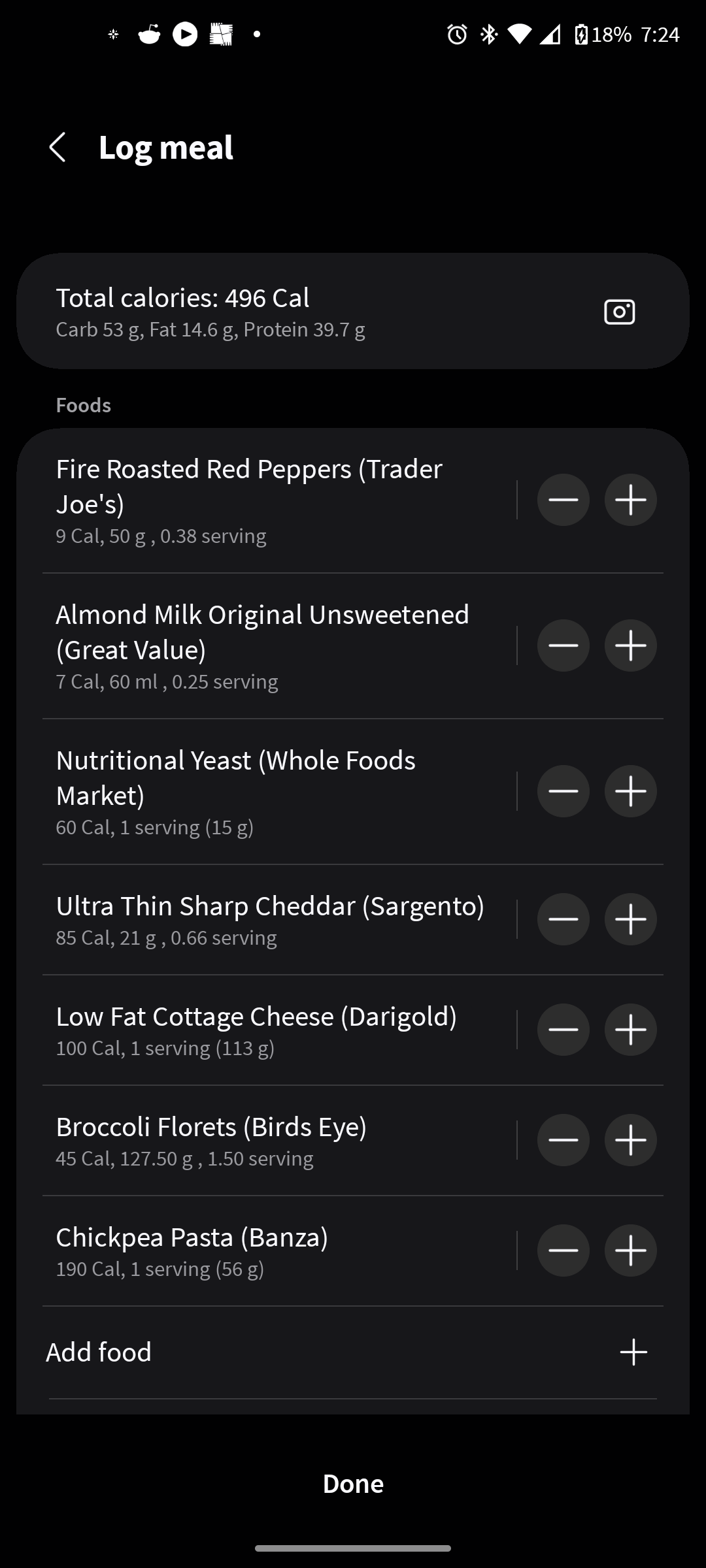Image resolution: width=706 pixels, height=1568 pixels.
Task: Reduce Ultra Thin Sharp Cheddar amount
Action: tap(563, 919)
